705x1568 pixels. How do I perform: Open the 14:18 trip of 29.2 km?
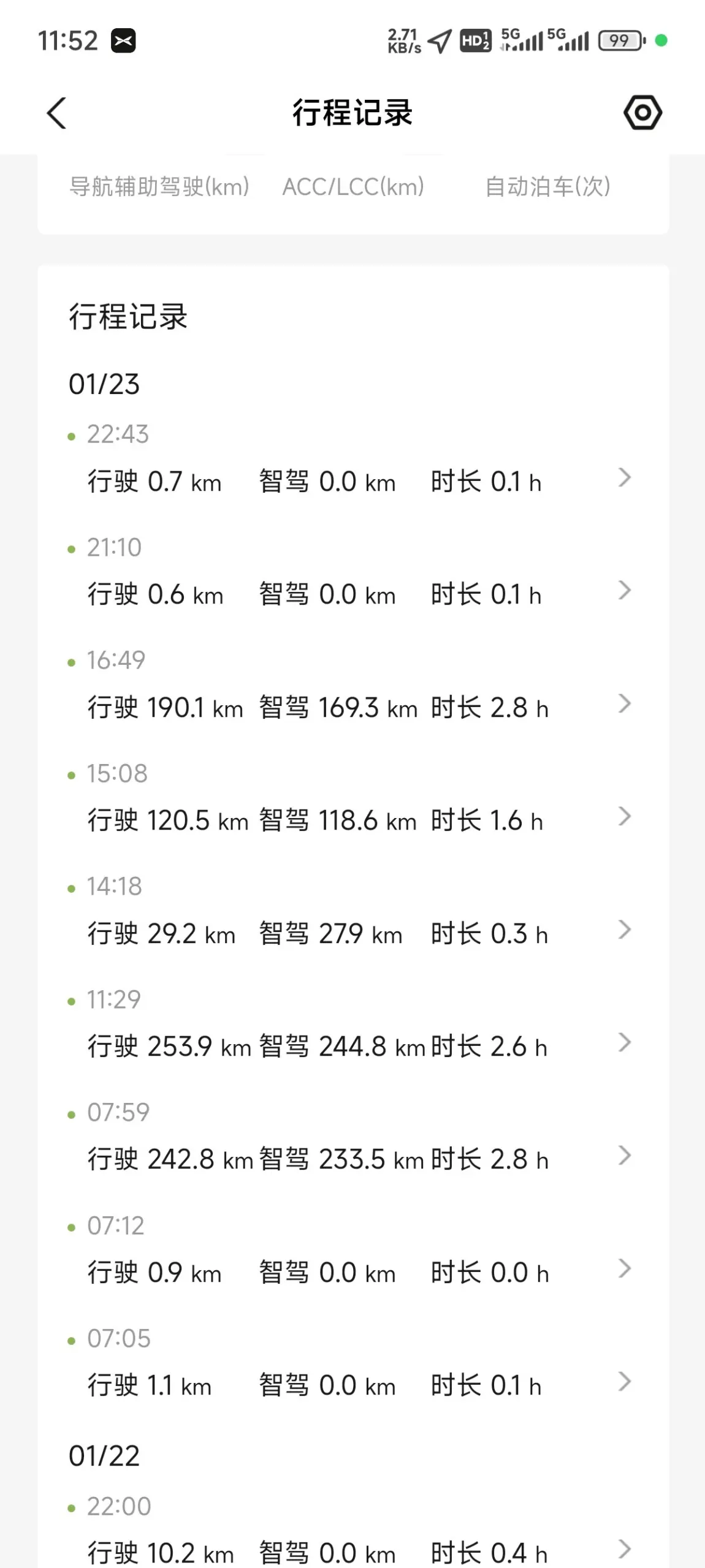[x=353, y=912]
